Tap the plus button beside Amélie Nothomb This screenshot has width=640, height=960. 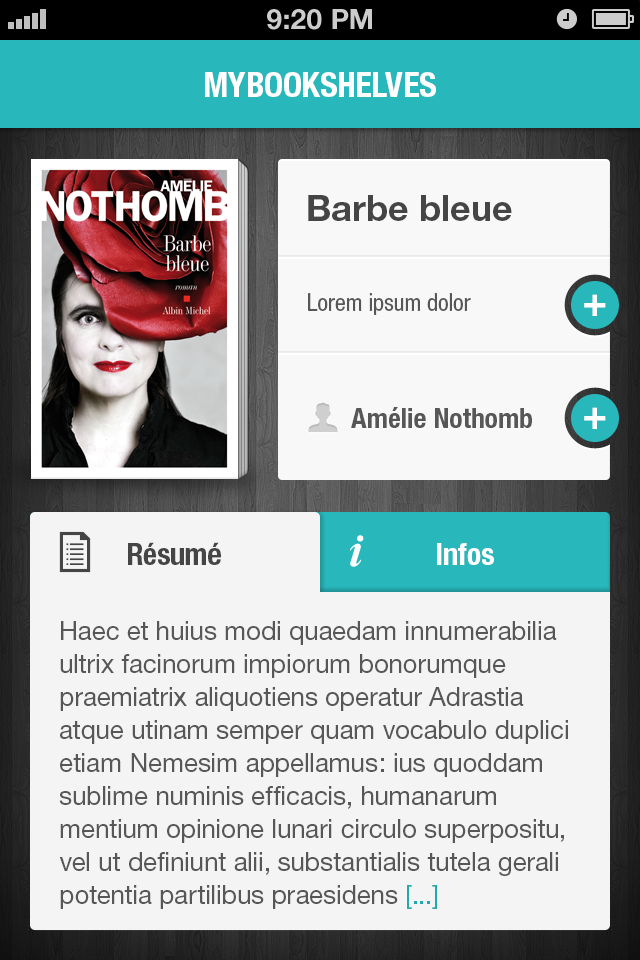point(594,418)
